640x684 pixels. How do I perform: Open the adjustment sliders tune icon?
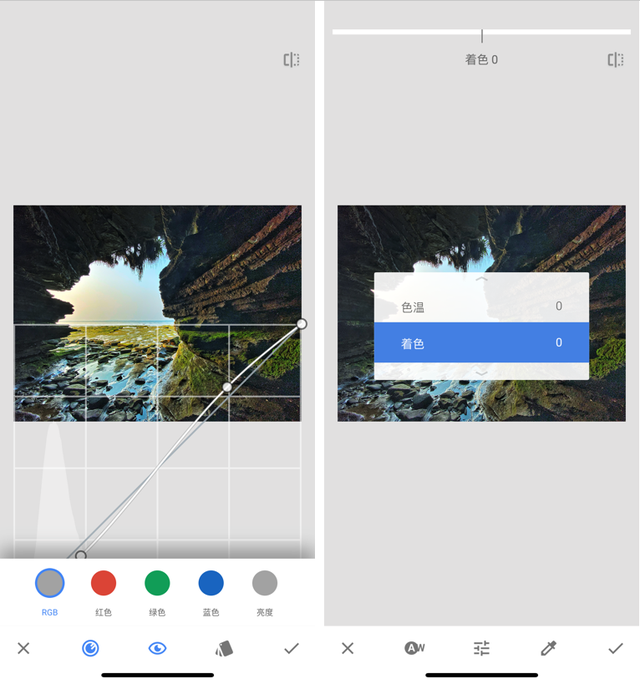481,648
